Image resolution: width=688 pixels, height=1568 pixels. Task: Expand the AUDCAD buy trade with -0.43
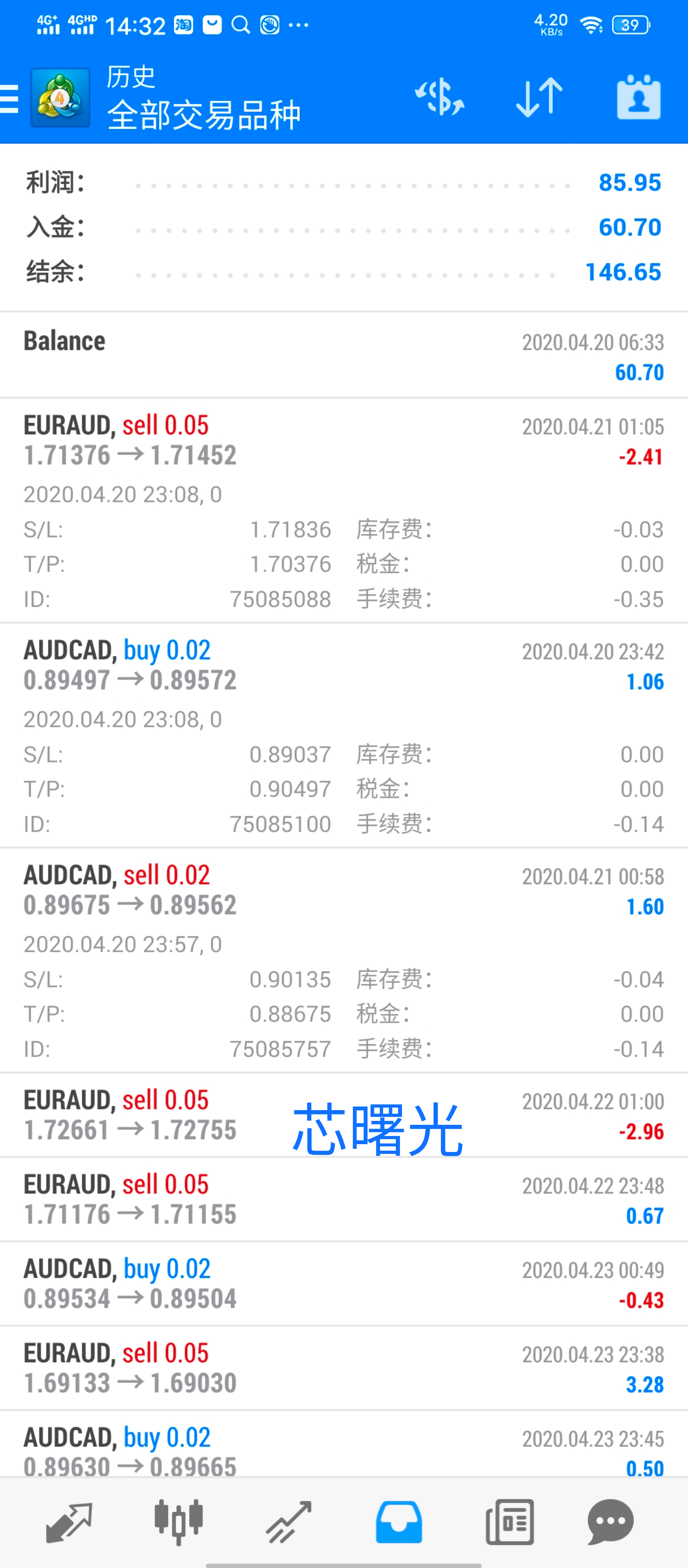pyautogui.click(x=344, y=1284)
